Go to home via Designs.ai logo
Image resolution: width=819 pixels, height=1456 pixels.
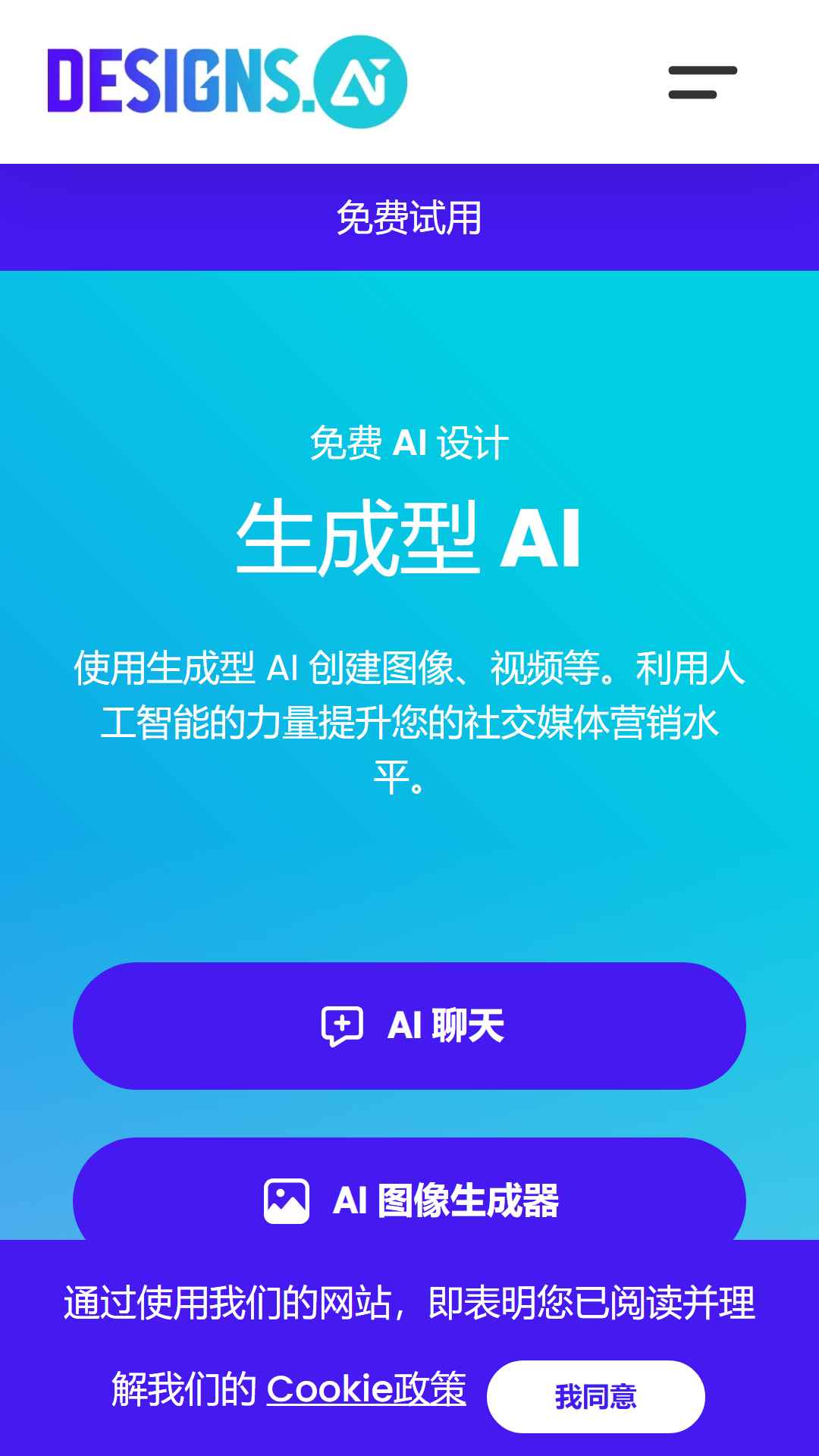click(227, 81)
